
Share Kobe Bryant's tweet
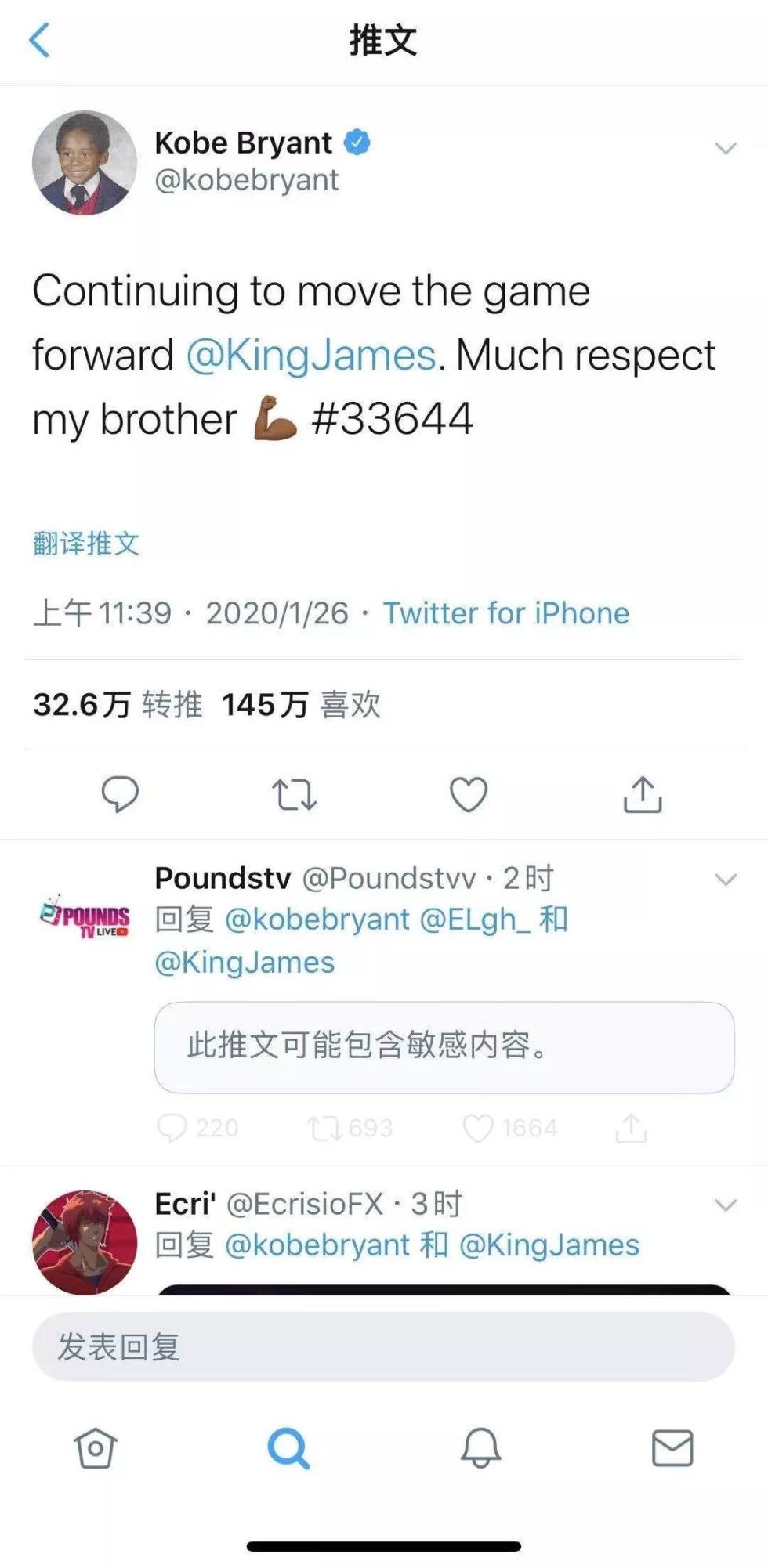click(643, 794)
